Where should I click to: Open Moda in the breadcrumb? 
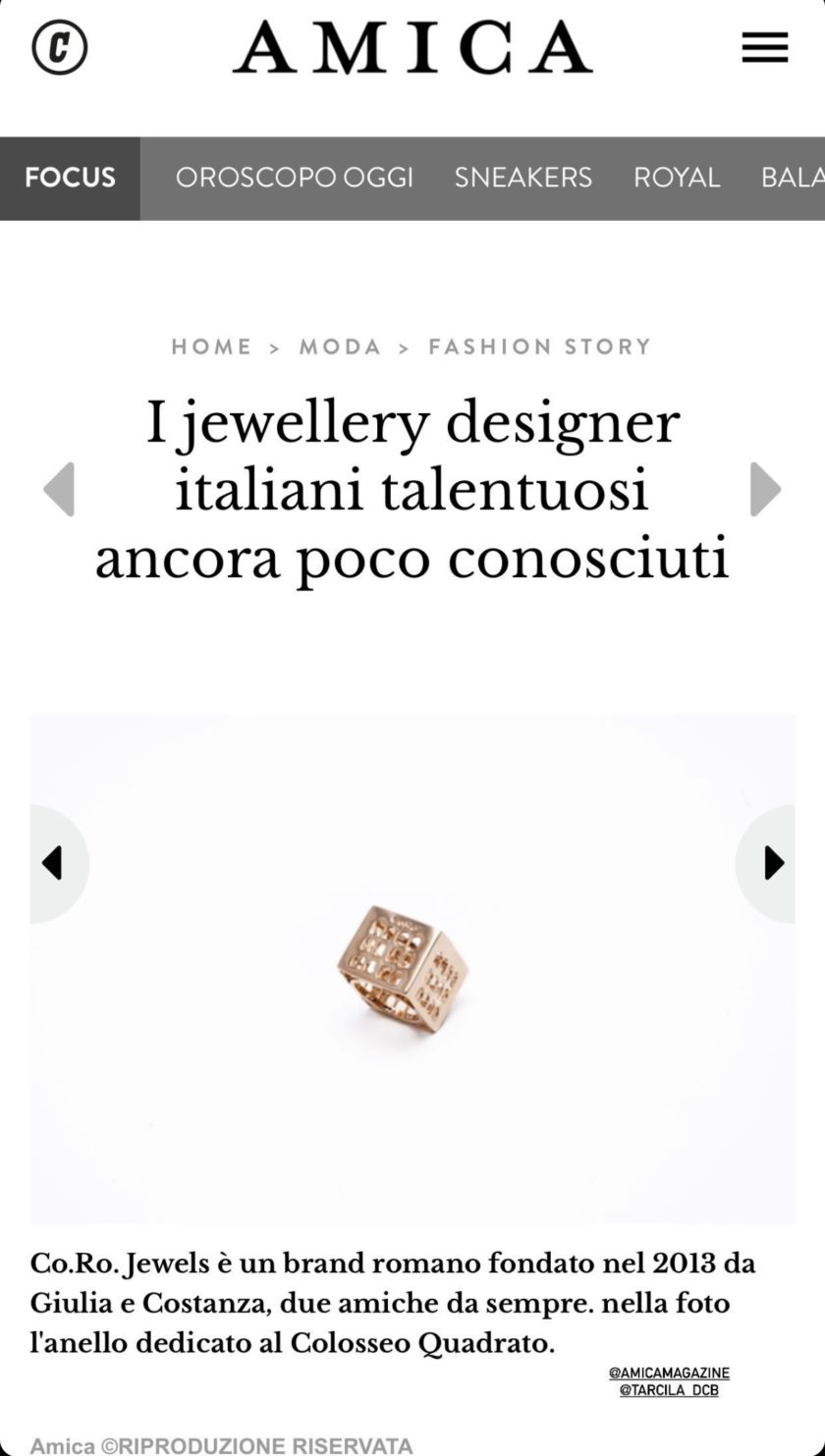pos(340,347)
